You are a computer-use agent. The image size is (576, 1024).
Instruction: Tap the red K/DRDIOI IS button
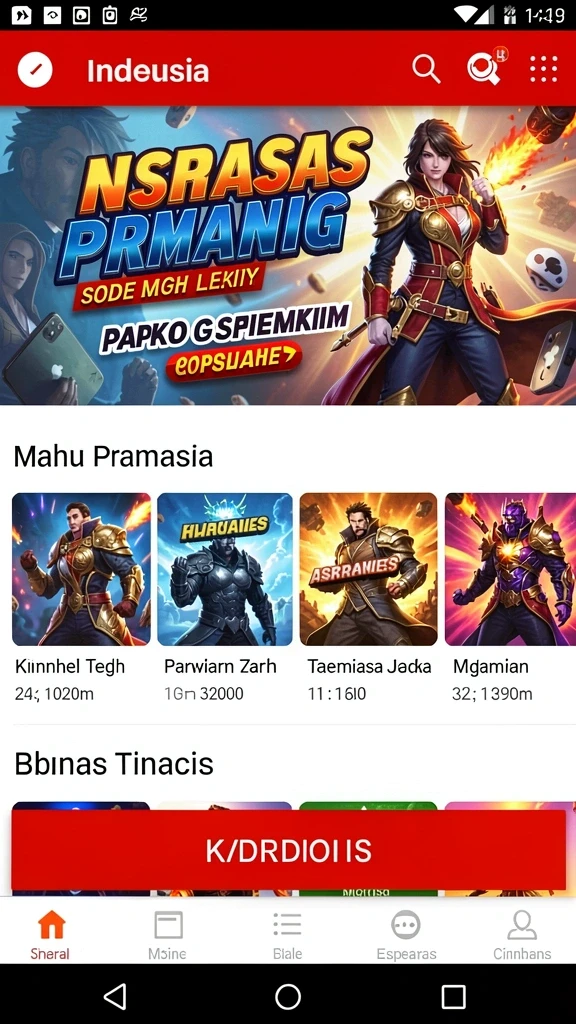pyautogui.click(x=288, y=850)
